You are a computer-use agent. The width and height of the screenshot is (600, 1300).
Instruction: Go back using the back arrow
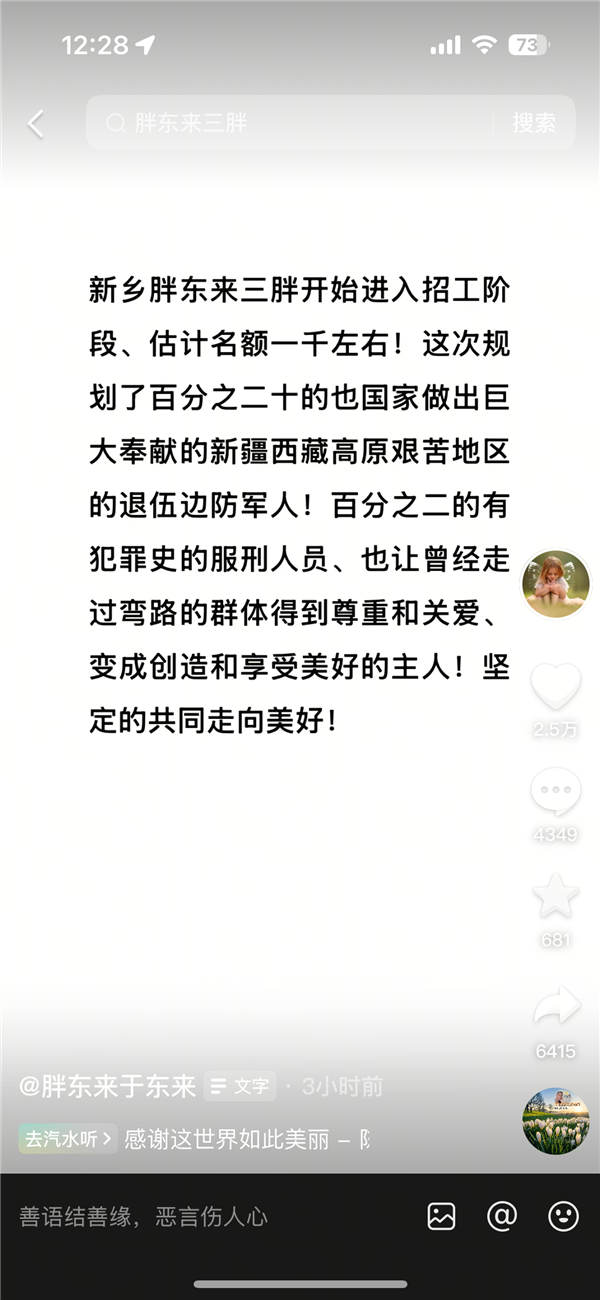point(36,123)
